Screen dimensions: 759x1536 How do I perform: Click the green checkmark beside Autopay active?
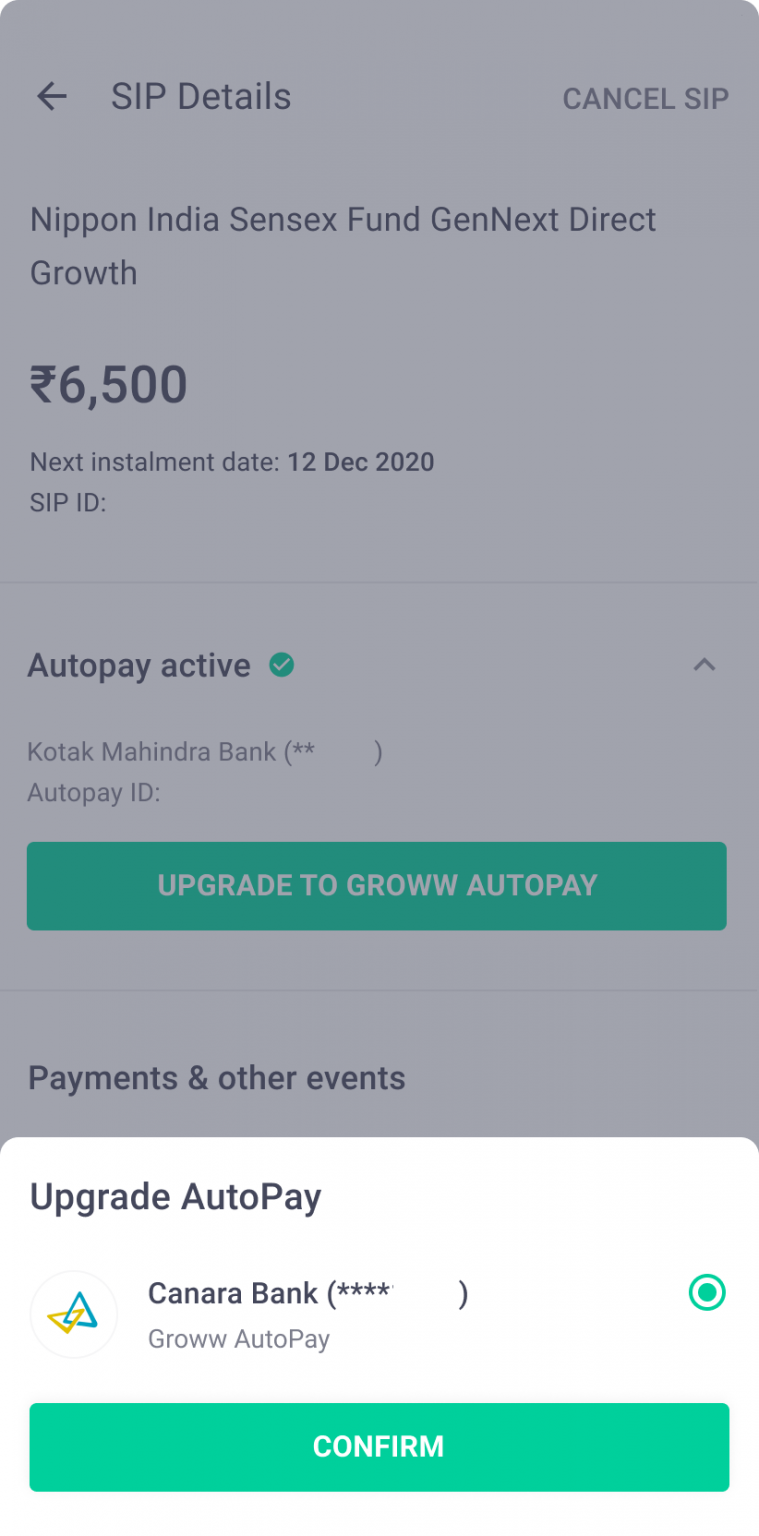(281, 665)
